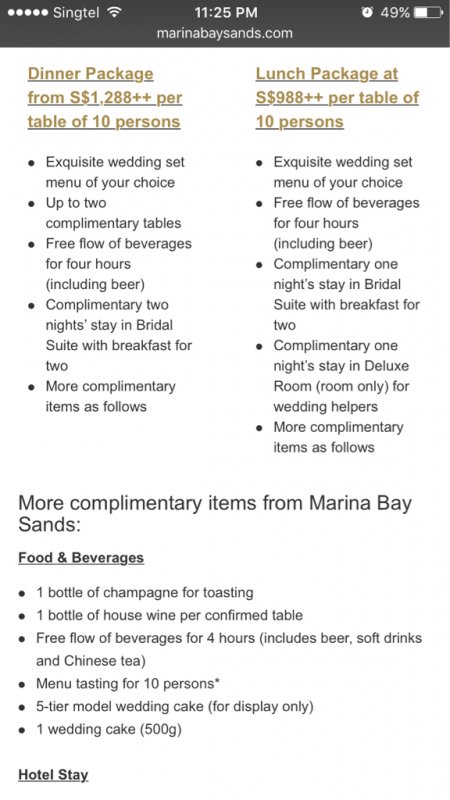Image resolution: width=450 pixels, height=800 pixels.
Task: Tap the marinabaysands.com address bar
Action: click(x=224, y=34)
